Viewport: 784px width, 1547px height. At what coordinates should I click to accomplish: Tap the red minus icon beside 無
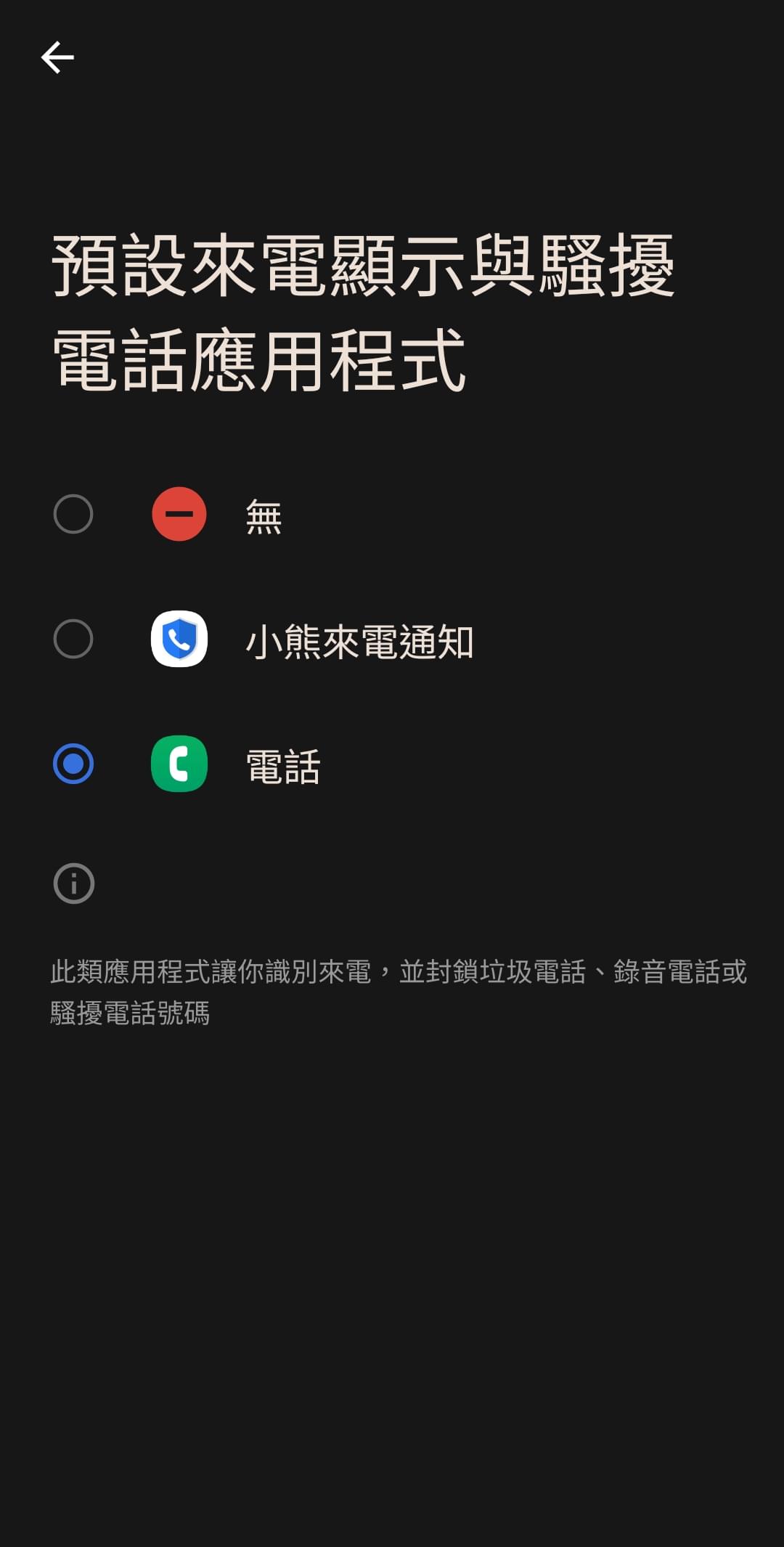[x=180, y=513]
